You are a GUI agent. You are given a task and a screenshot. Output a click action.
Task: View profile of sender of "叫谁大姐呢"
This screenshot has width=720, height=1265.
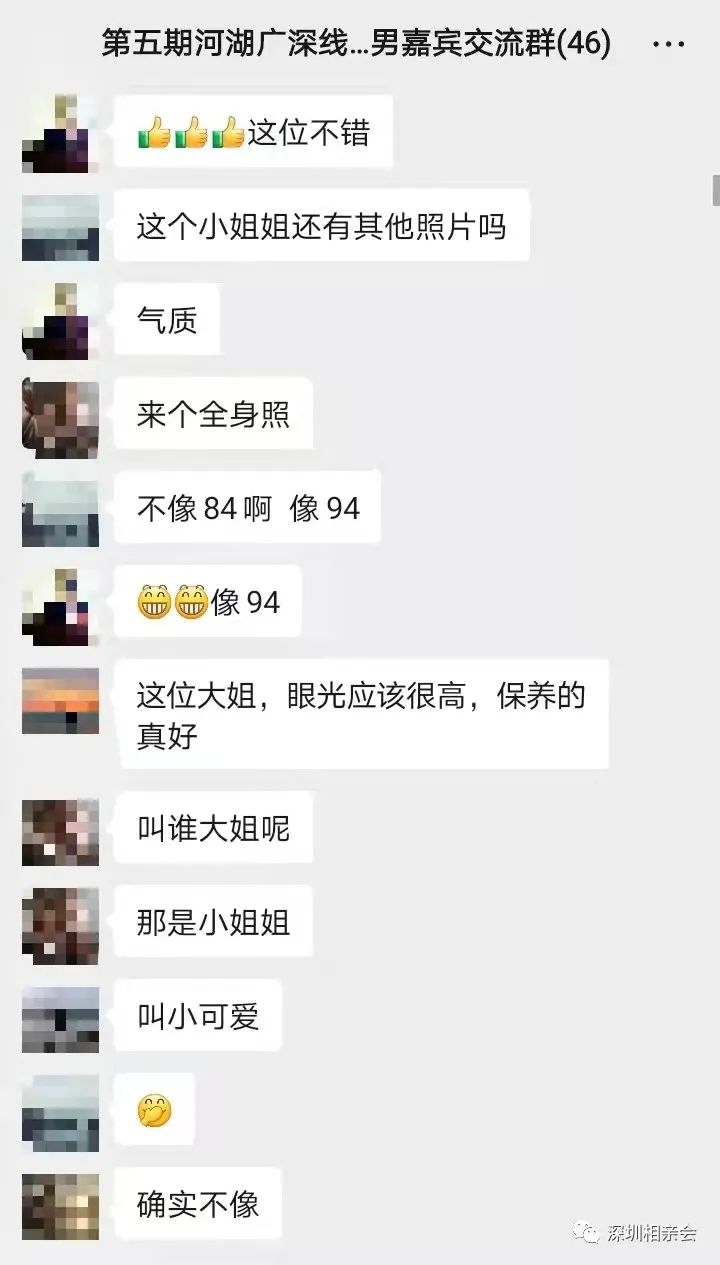pyautogui.click(x=60, y=832)
